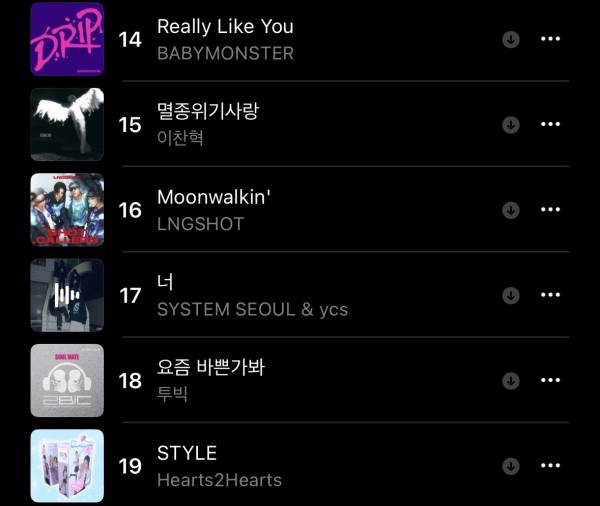Open more options for 멸종위기사랑
The width and height of the screenshot is (600, 506).
click(550, 124)
